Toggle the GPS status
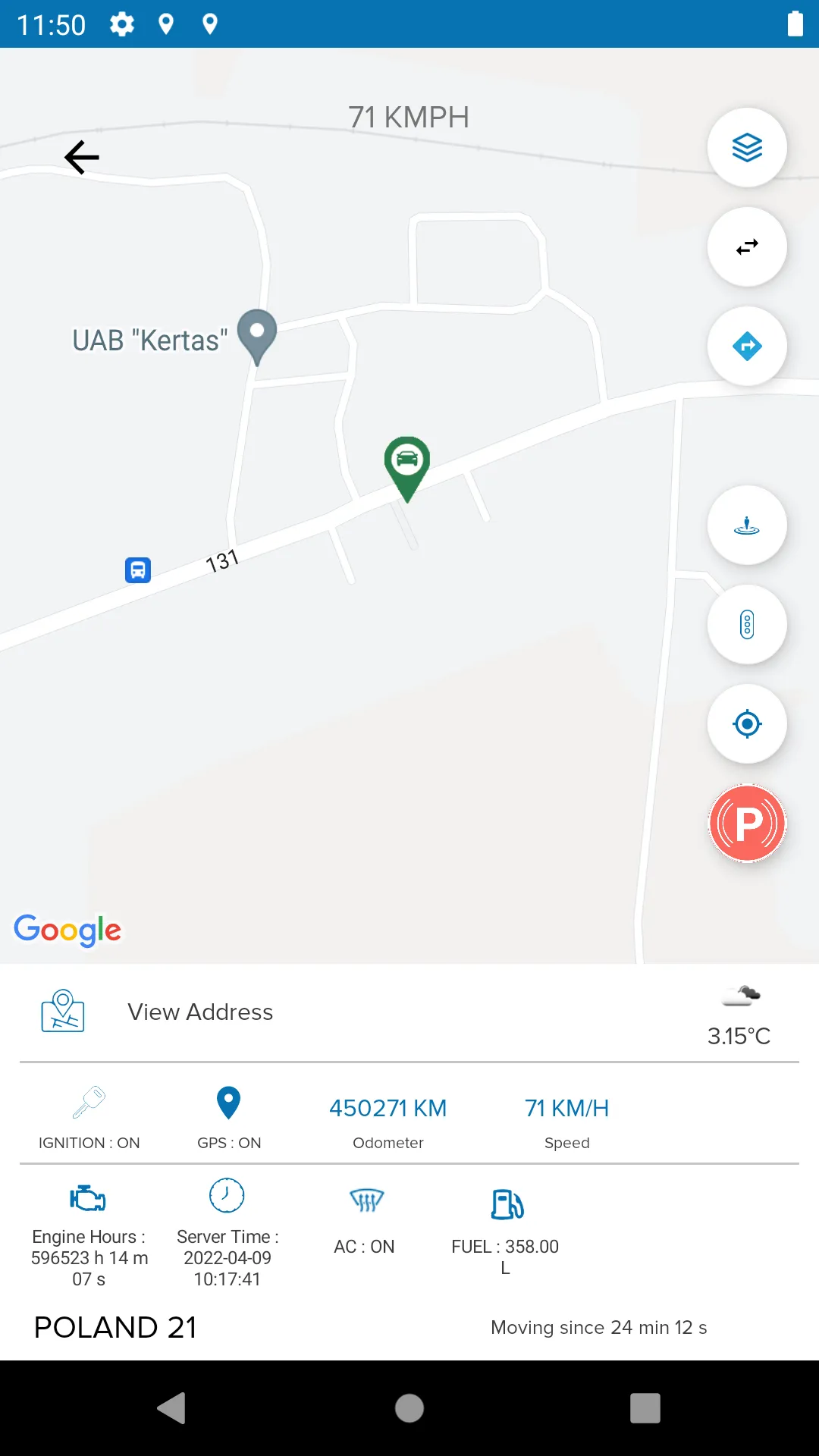Image resolution: width=819 pixels, height=1456 pixels. 227,1104
